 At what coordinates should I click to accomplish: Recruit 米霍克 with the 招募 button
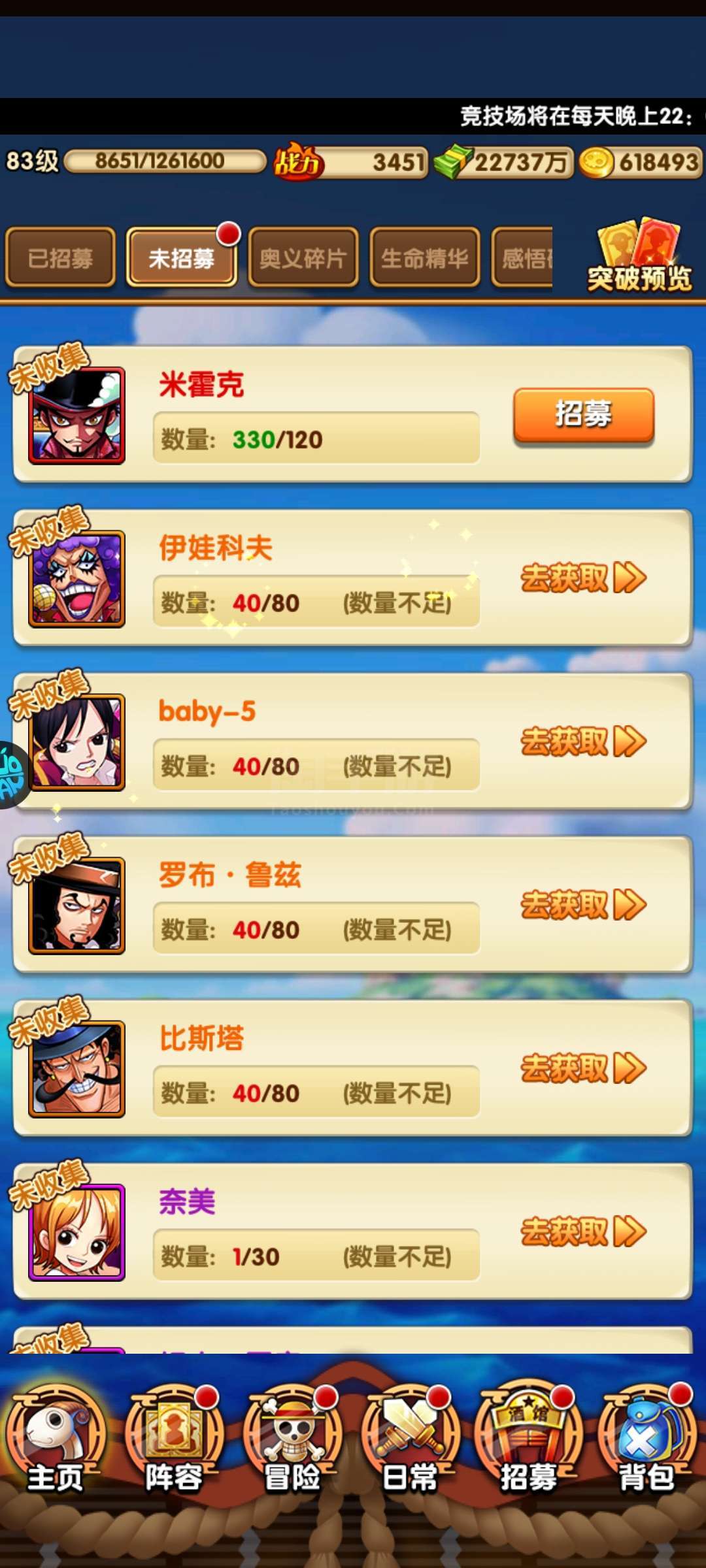[x=584, y=414]
